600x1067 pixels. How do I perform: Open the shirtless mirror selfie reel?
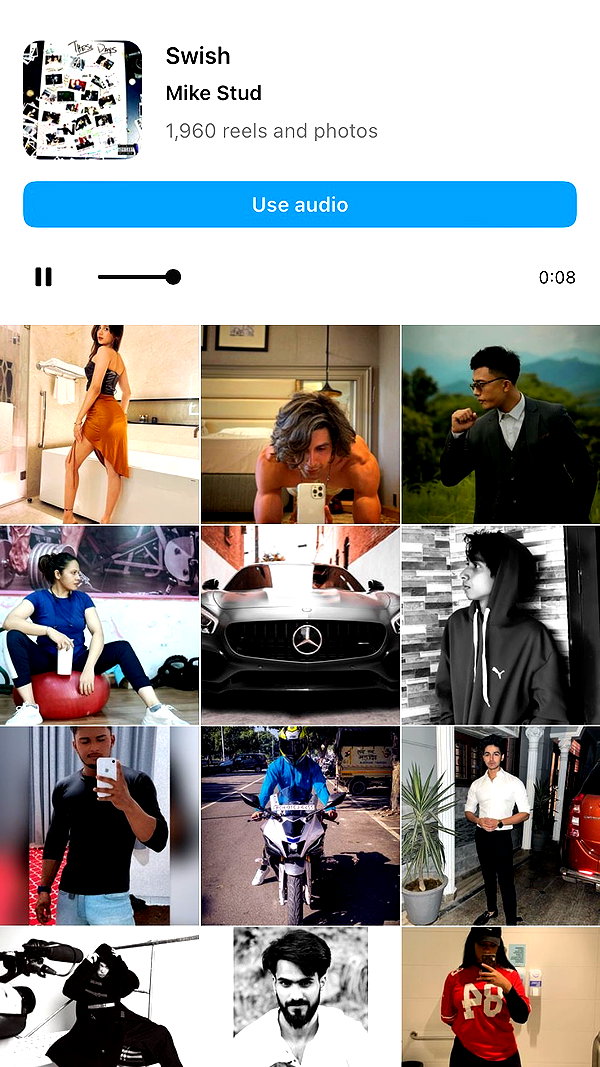pyautogui.click(x=300, y=424)
